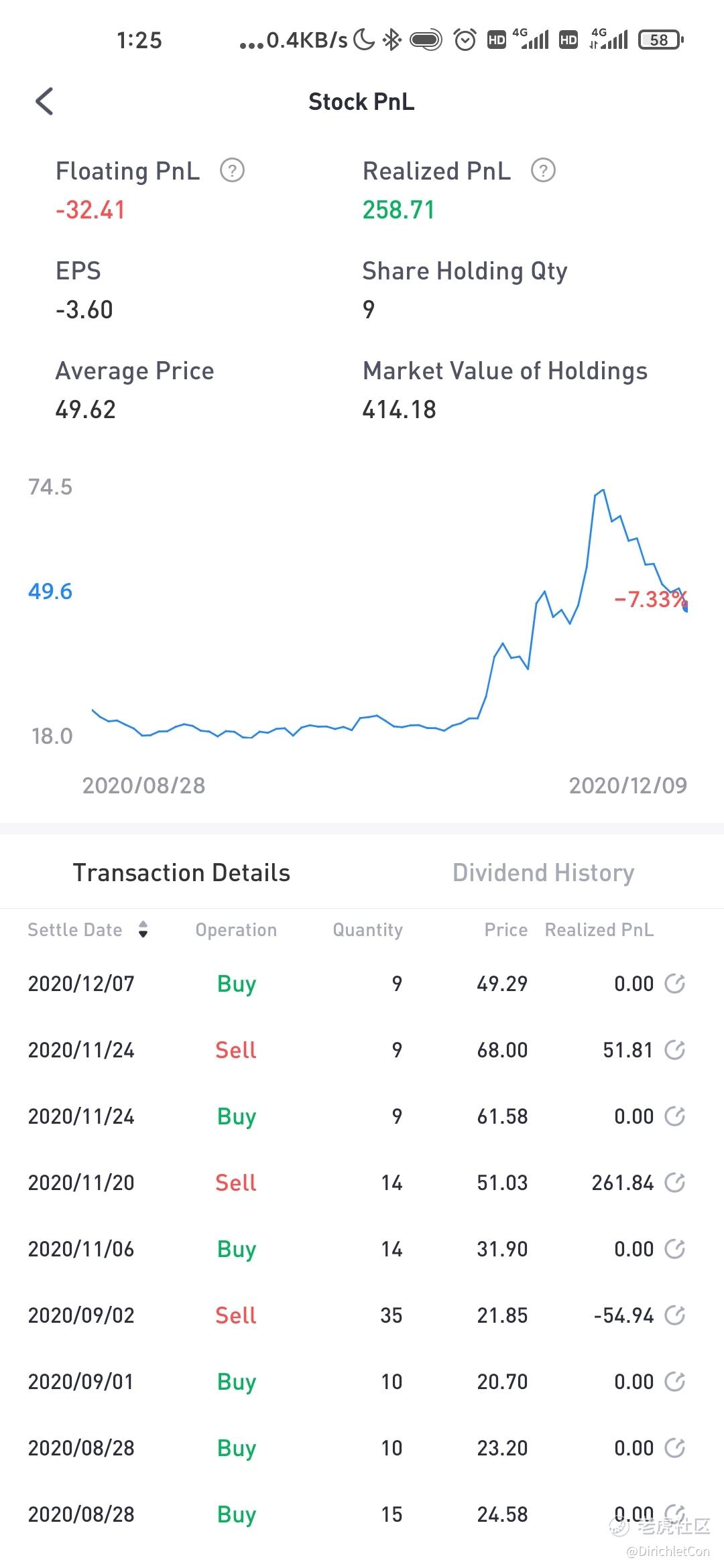
Task: Open the Floating PnL help icon
Action: (233, 171)
